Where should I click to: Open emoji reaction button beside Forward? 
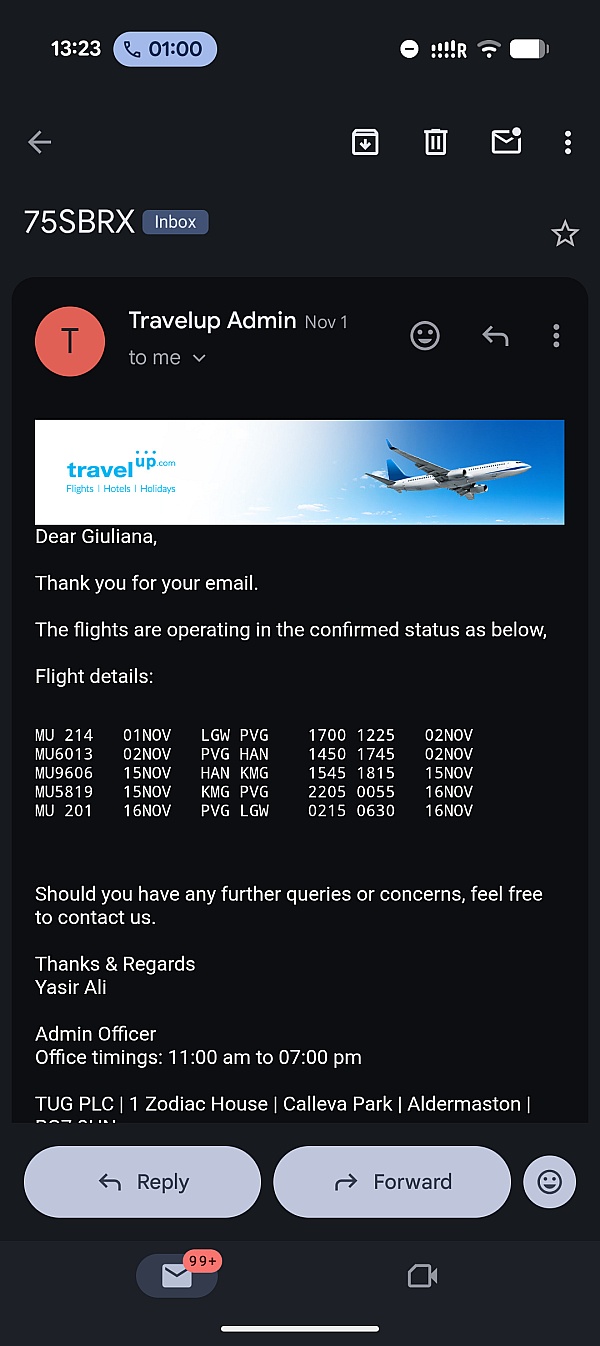[x=549, y=1182]
